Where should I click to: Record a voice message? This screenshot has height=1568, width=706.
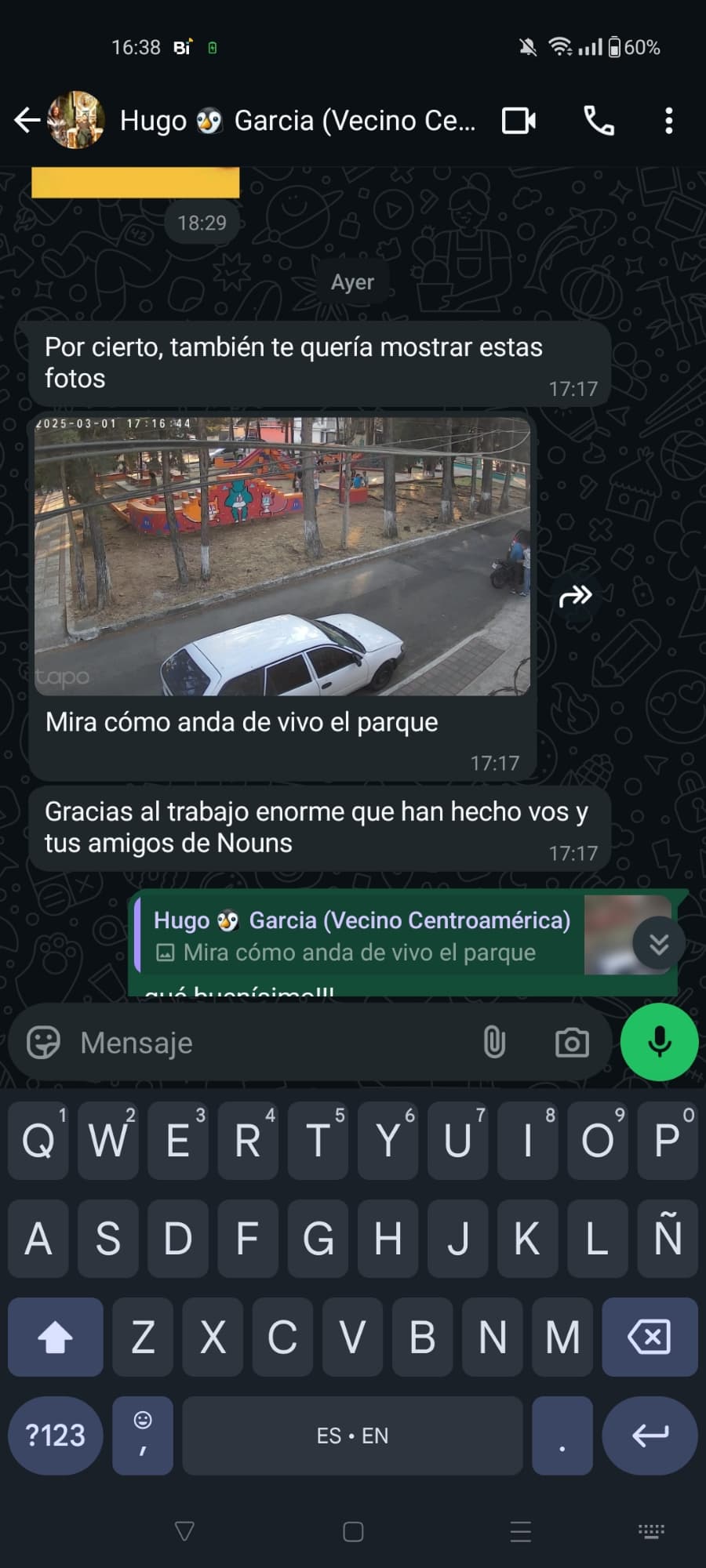click(x=659, y=1042)
